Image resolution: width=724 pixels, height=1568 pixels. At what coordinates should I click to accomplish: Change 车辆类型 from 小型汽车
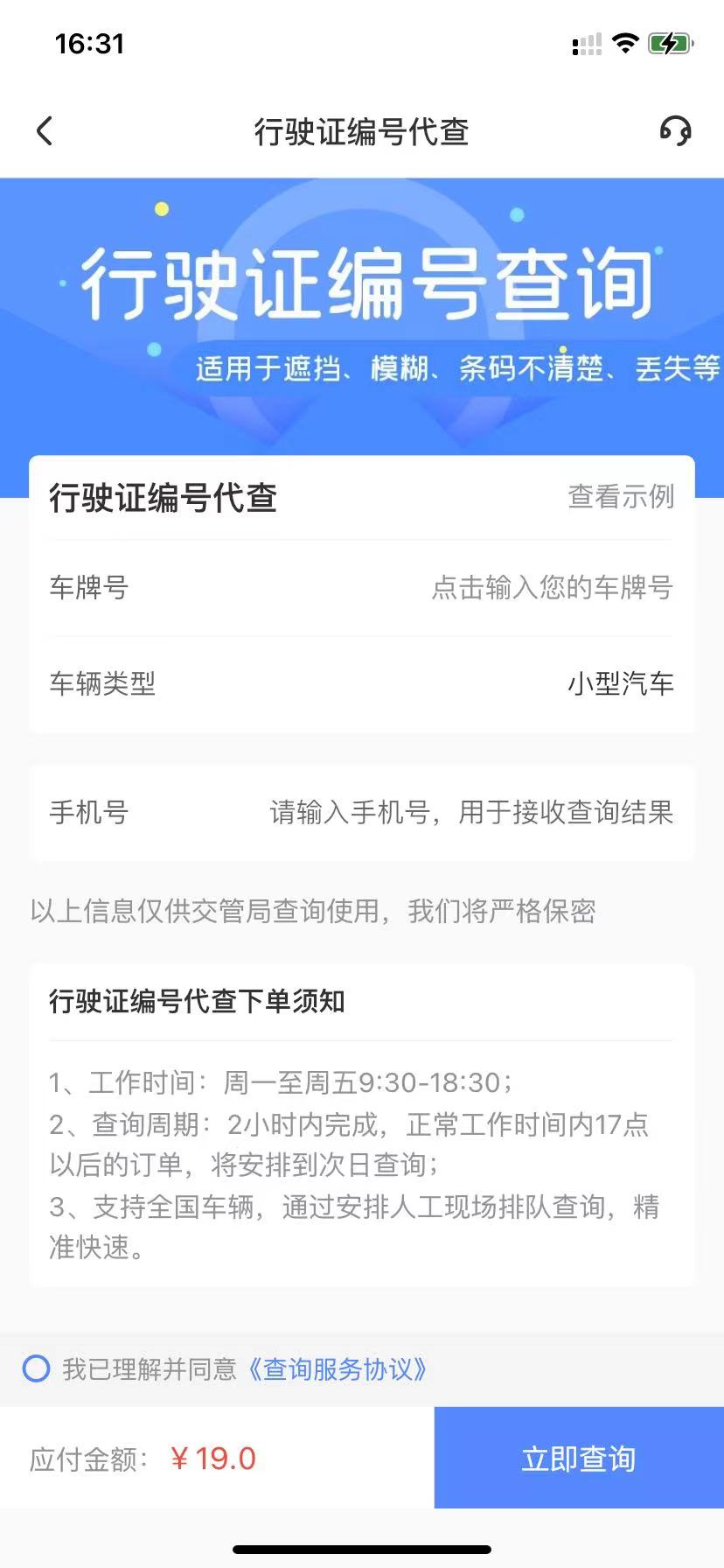[x=362, y=683]
